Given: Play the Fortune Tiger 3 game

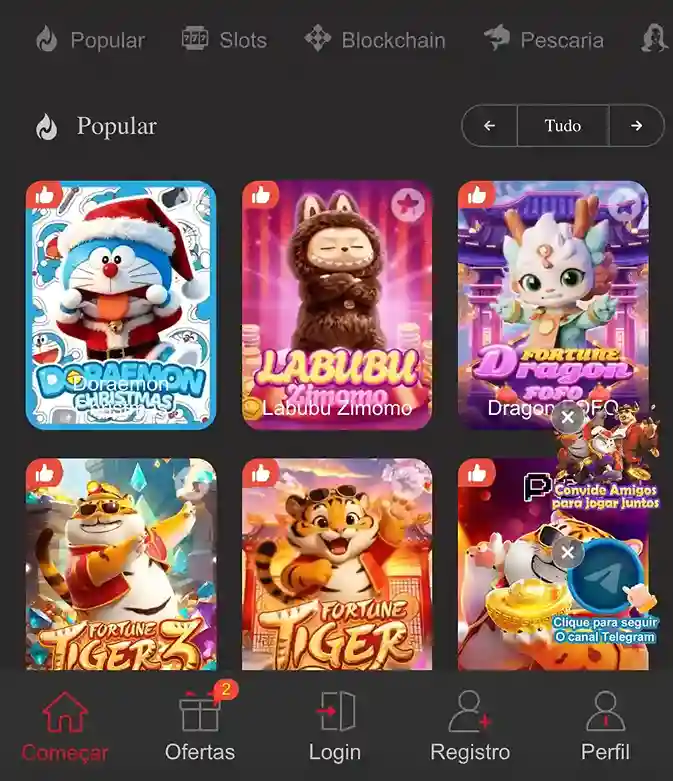Looking at the screenshot, I should tap(121, 563).
